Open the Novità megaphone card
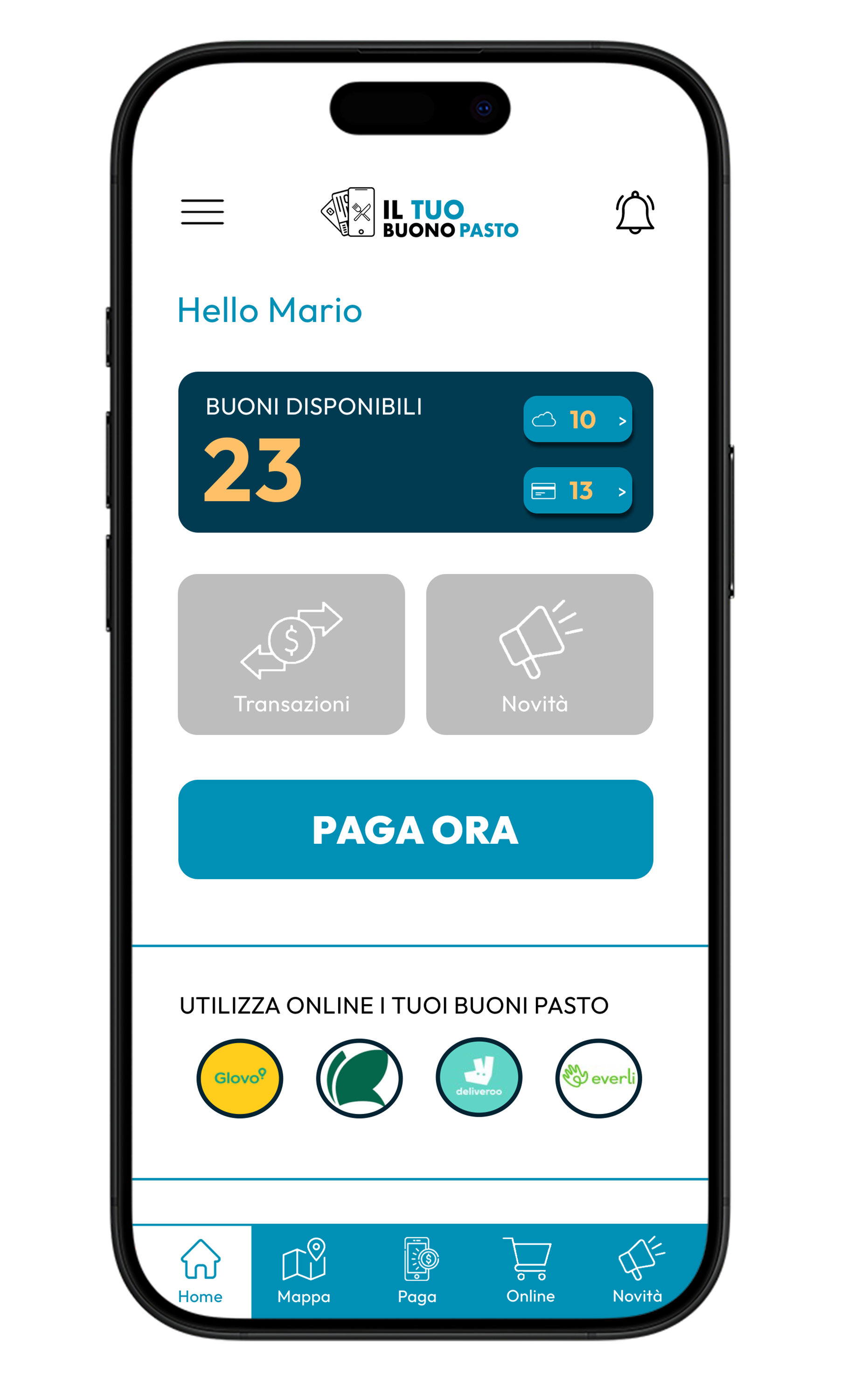The height and width of the screenshot is (1400, 841). (x=539, y=654)
